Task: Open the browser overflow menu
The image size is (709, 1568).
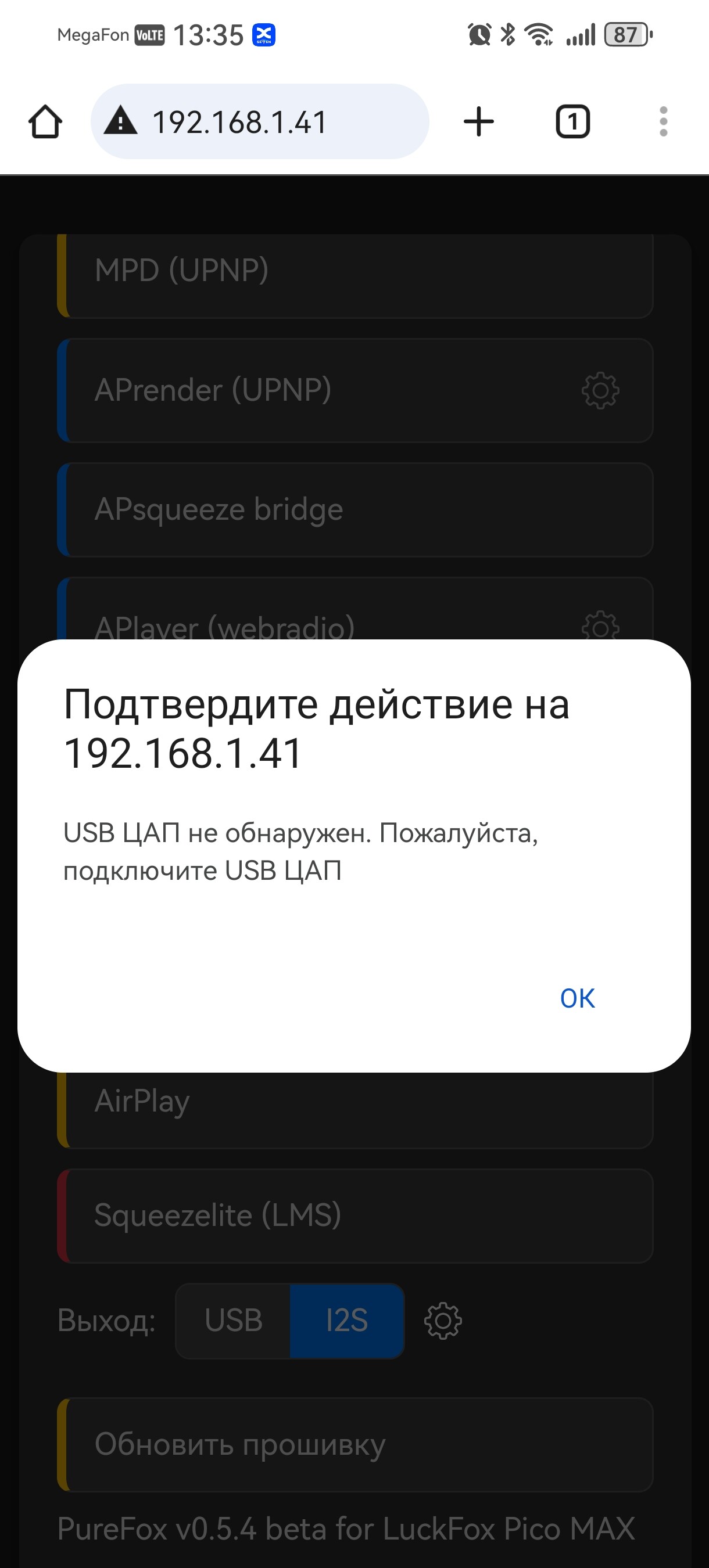Action: [x=663, y=122]
